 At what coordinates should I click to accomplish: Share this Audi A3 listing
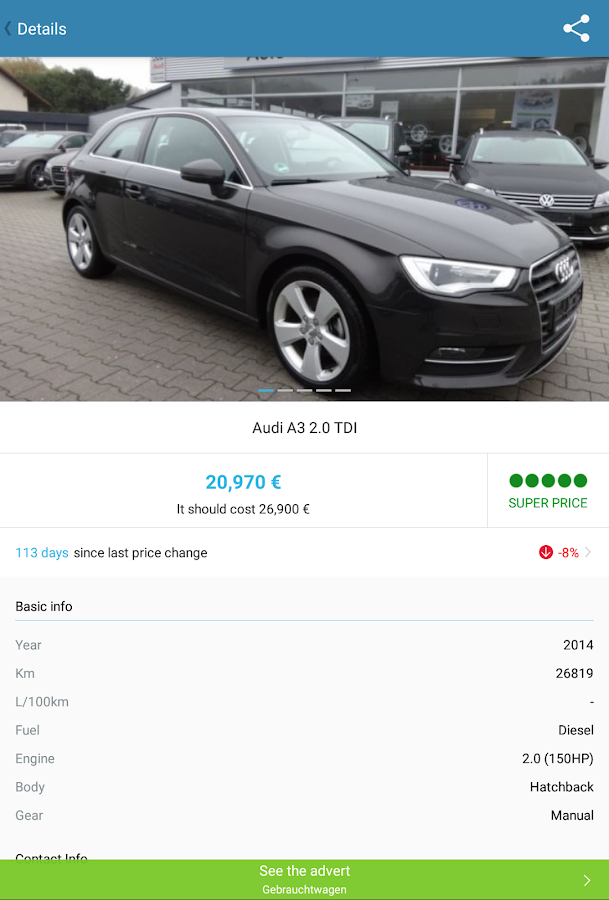pos(576,29)
